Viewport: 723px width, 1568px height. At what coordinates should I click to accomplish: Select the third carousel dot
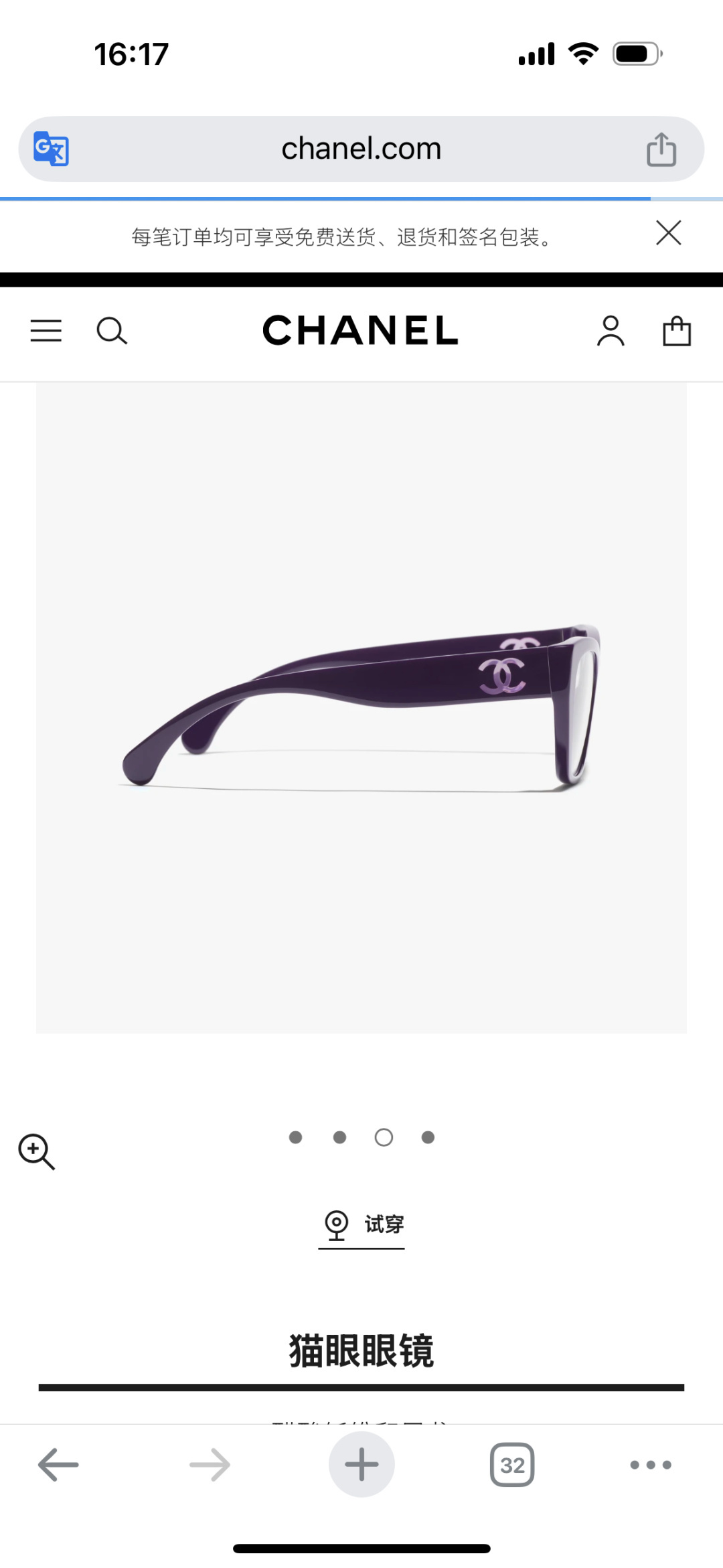383,1137
